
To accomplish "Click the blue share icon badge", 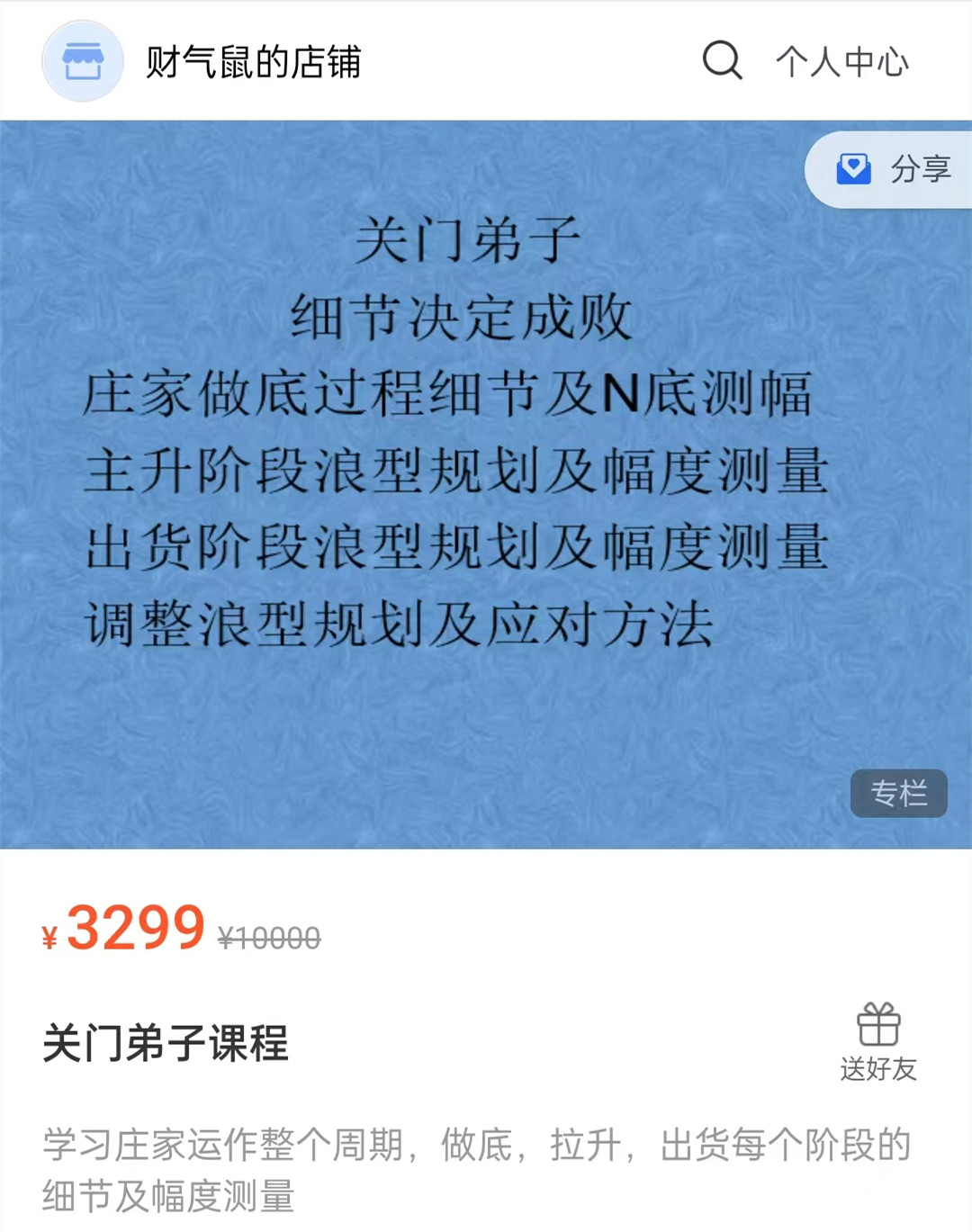I will pyautogui.click(x=853, y=168).
